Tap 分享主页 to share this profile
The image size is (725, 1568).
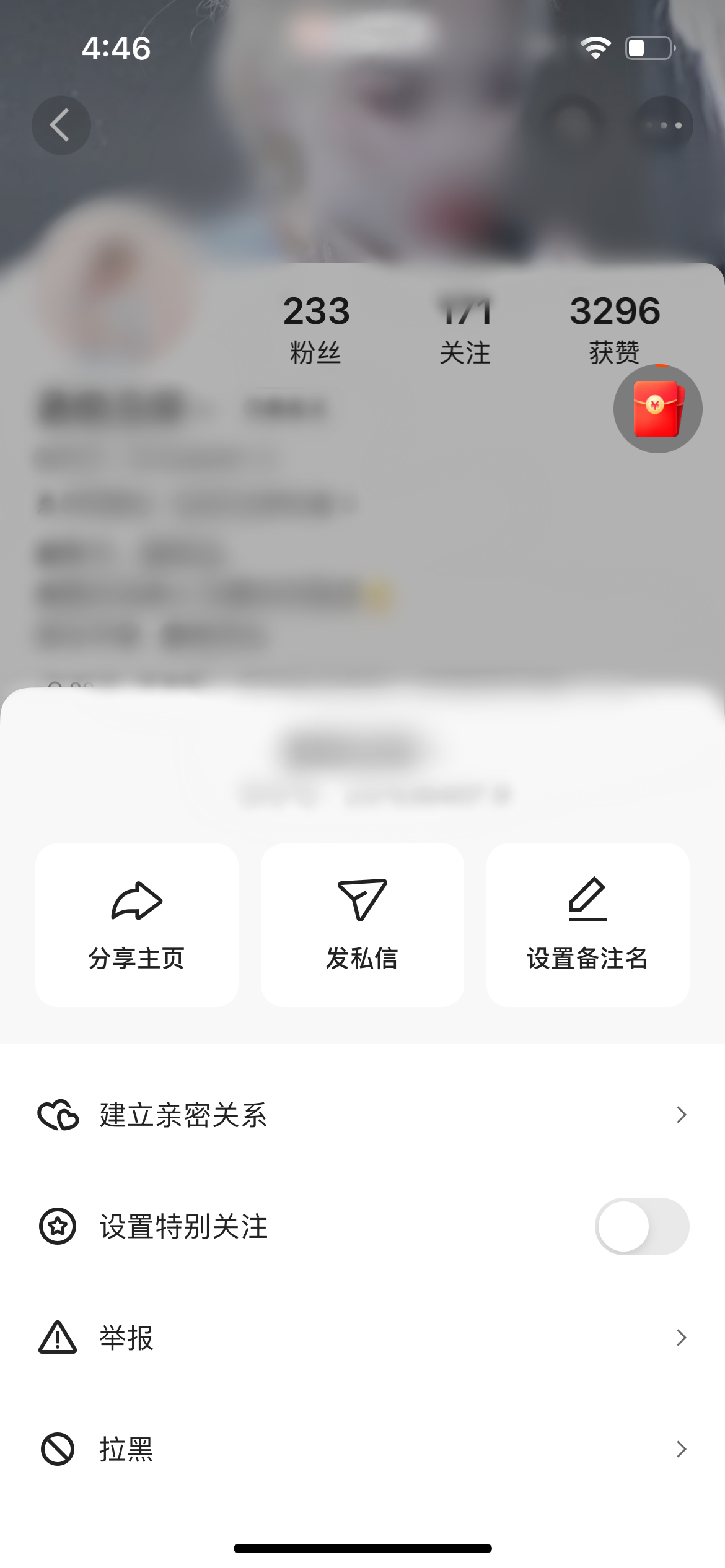[x=137, y=925]
